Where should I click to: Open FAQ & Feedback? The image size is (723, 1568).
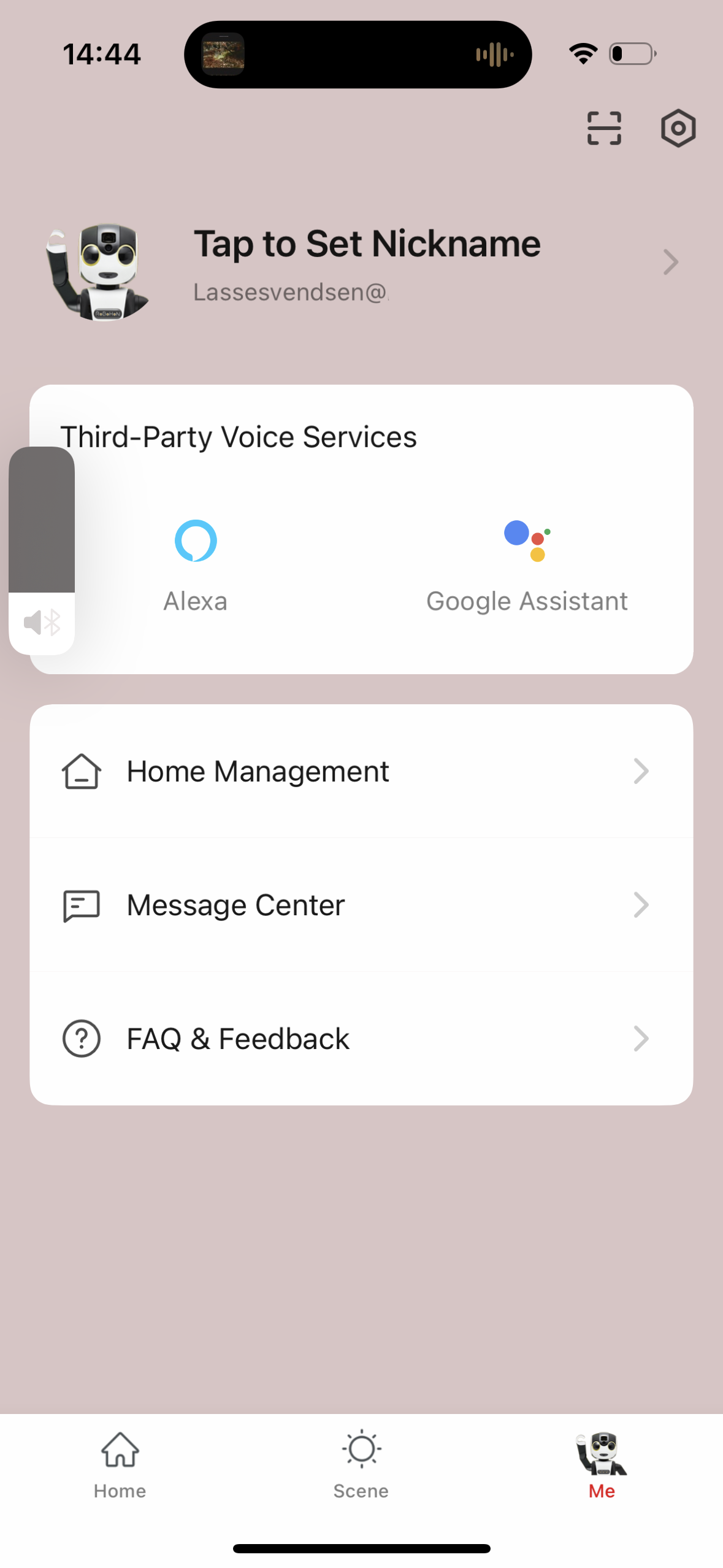tap(361, 1039)
